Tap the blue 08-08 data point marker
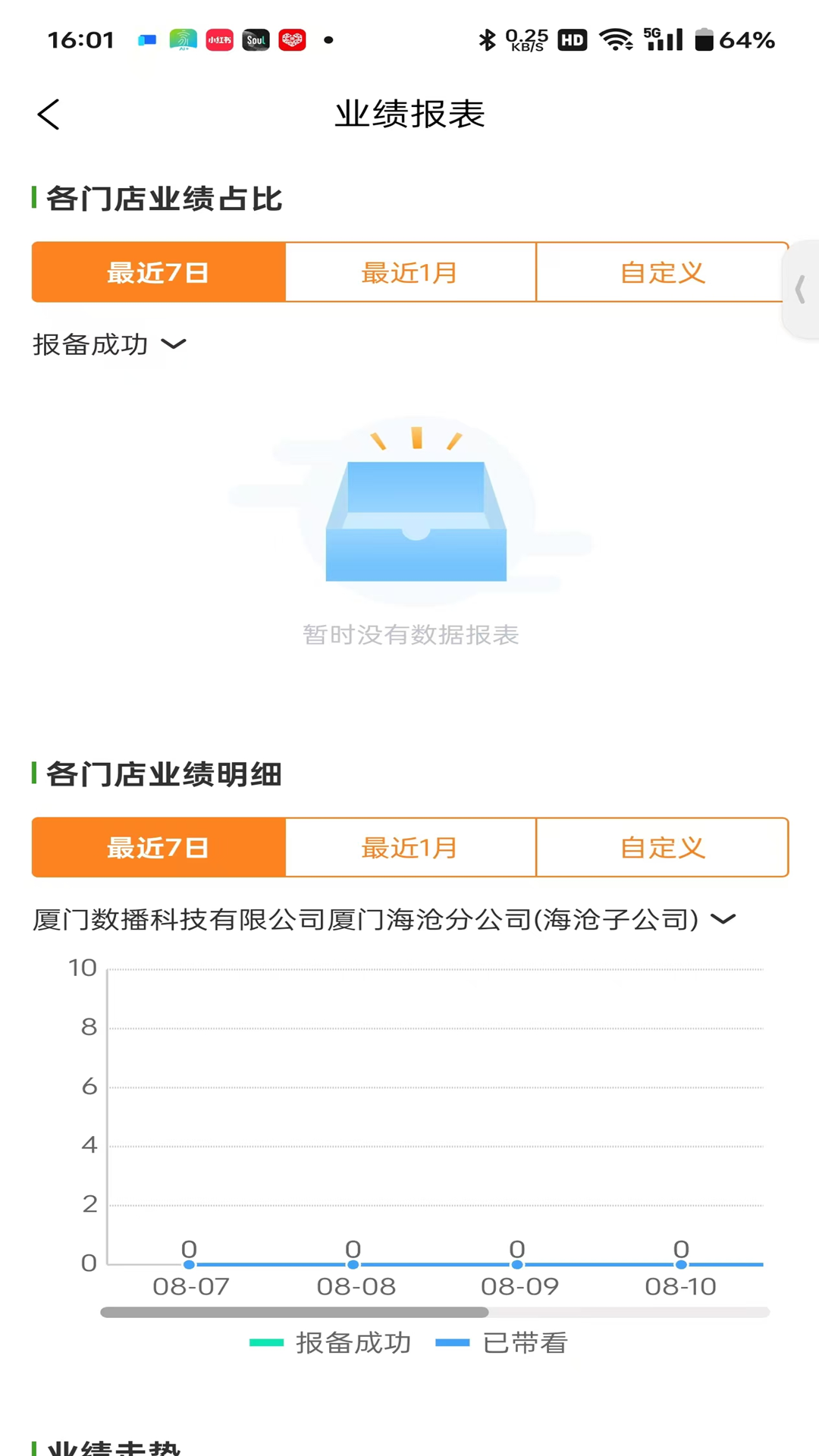The height and width of the screenshot is (1456, 819). coord(353,1264)
